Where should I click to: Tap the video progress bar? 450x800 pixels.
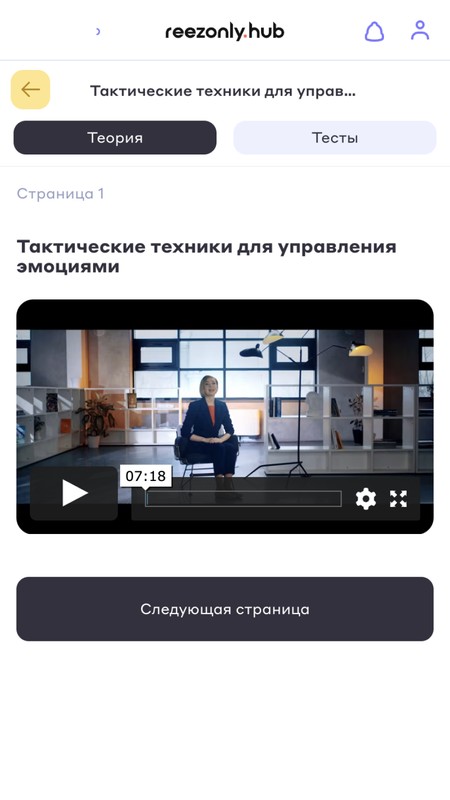[243, 499]
